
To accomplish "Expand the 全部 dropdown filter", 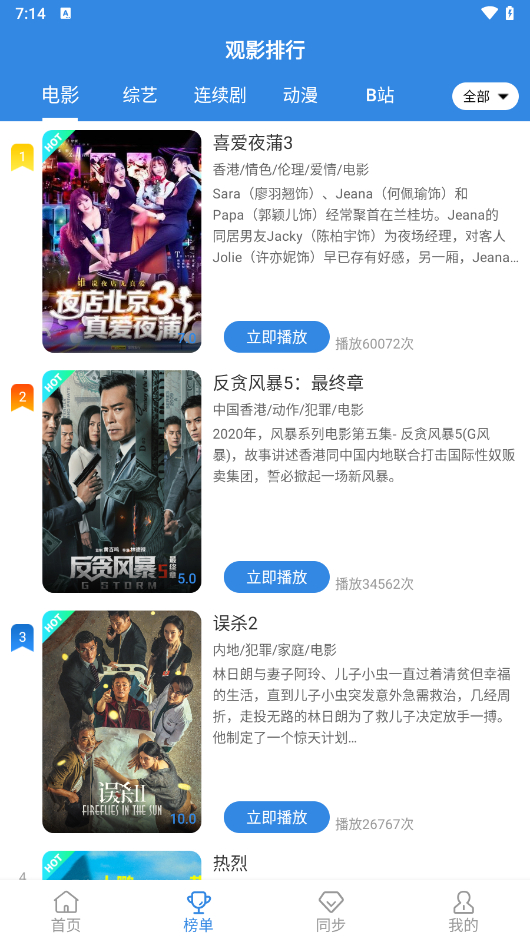I will pos(485,96).
